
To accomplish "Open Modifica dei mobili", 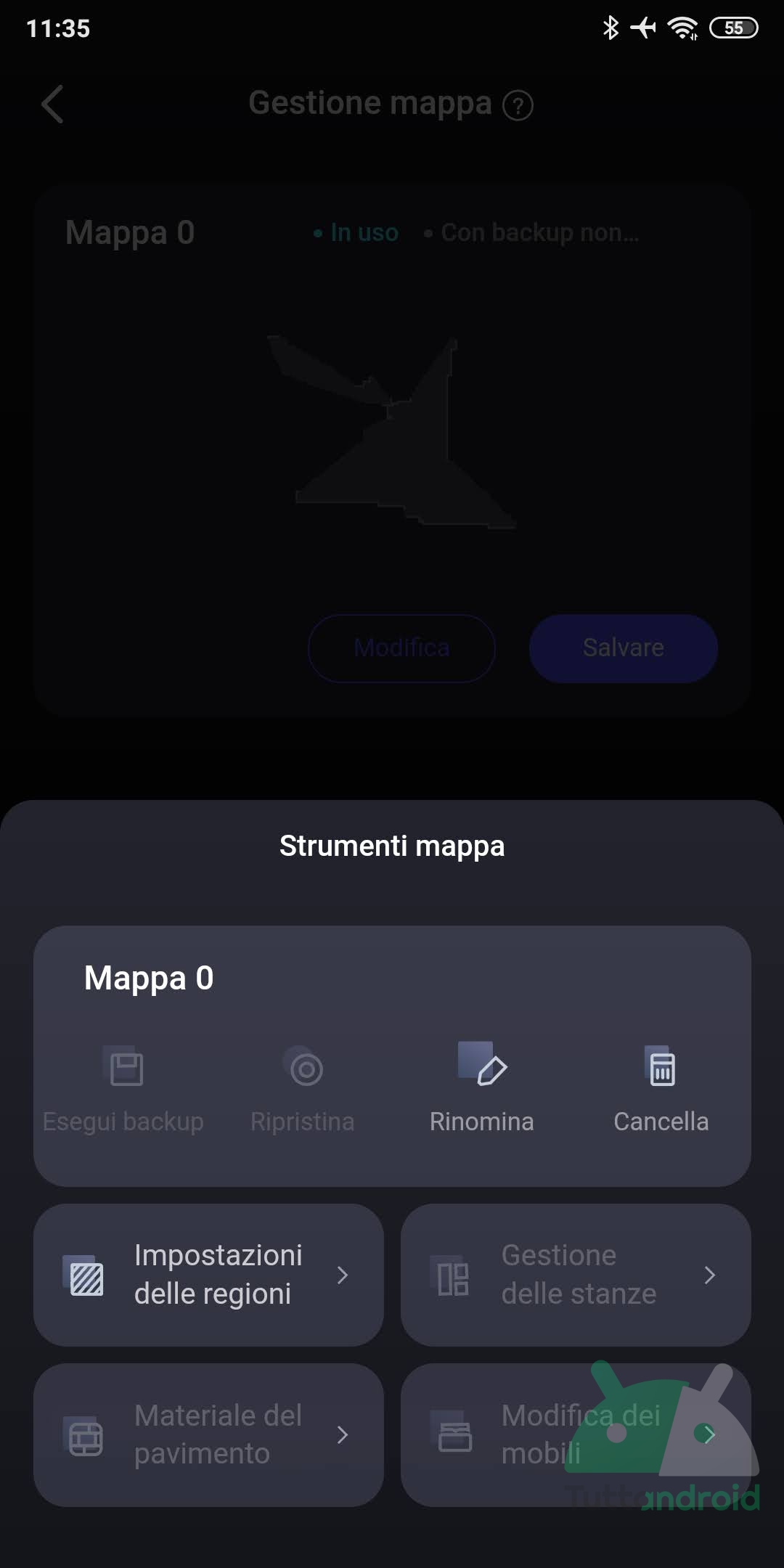I will pos(576,1434).
